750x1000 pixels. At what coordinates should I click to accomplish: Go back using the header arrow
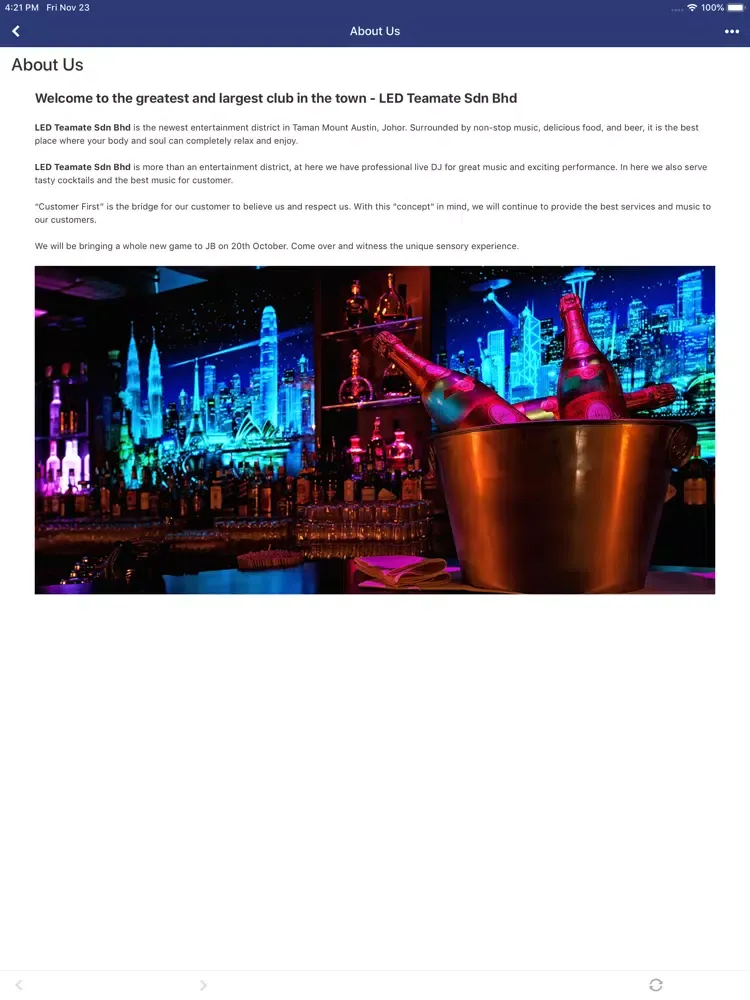click(16, 31)
